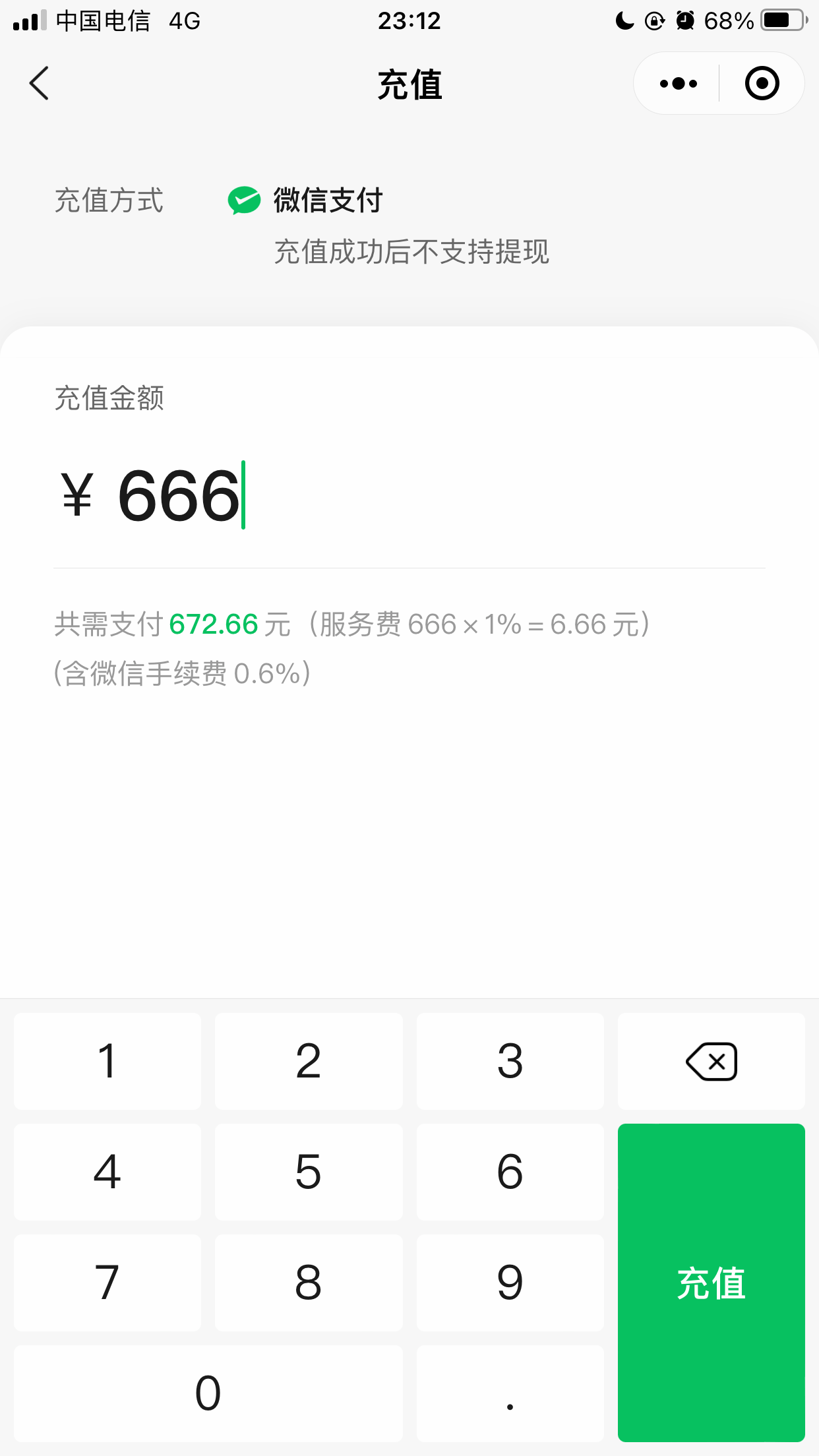Enter digit 1 on the keypad
819x1456 pixels.
click(x=107, y=1061)
